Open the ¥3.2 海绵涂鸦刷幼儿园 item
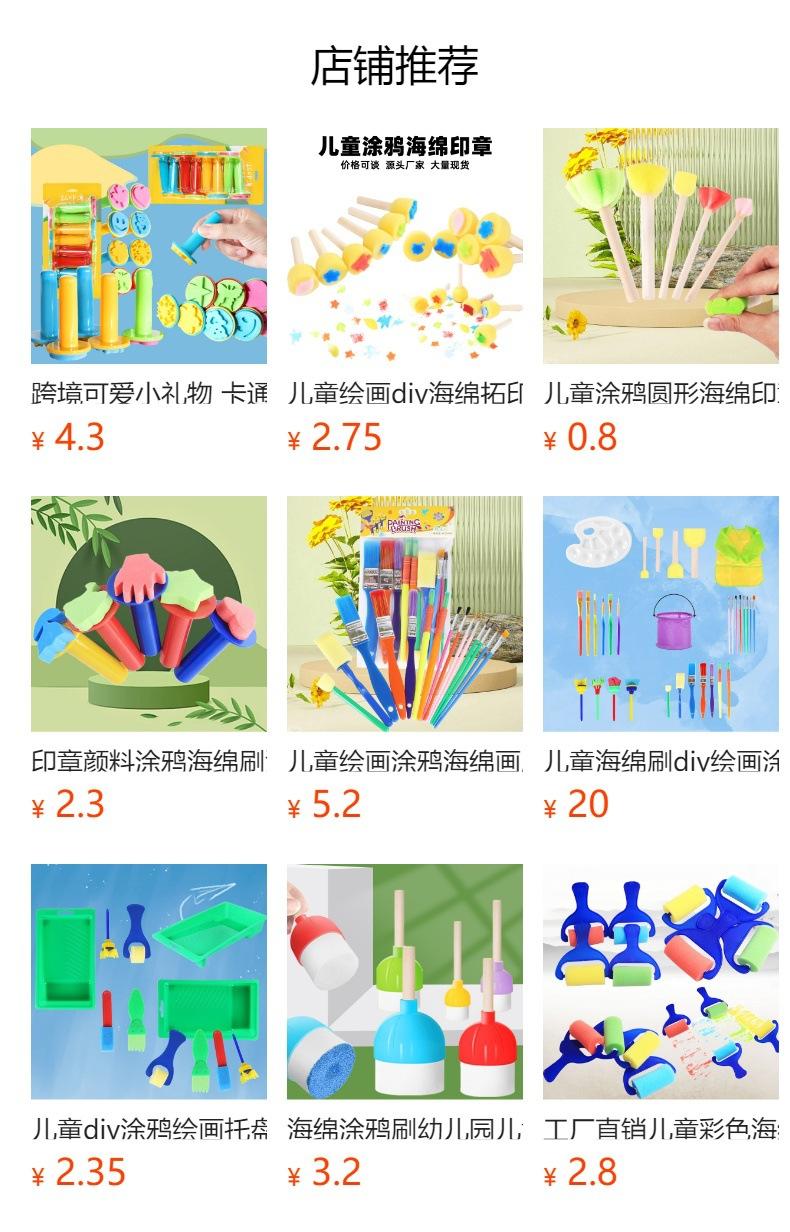Viewport: 790px width, 1232px height. pyautogui.click(x=405, y=1028)
